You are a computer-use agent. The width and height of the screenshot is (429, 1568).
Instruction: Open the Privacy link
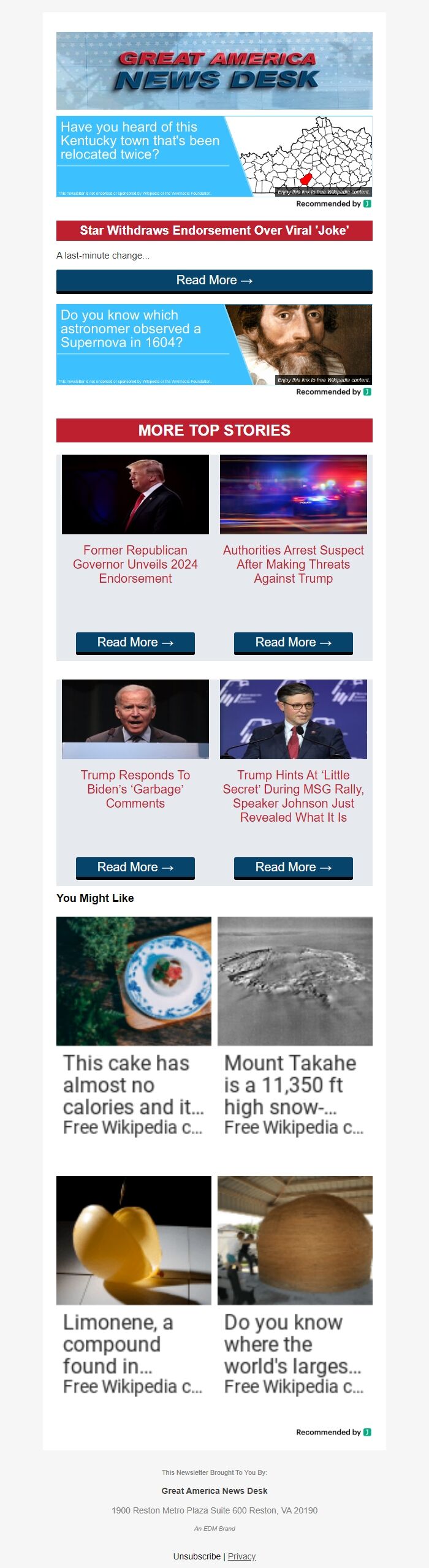click(241, 1556)
